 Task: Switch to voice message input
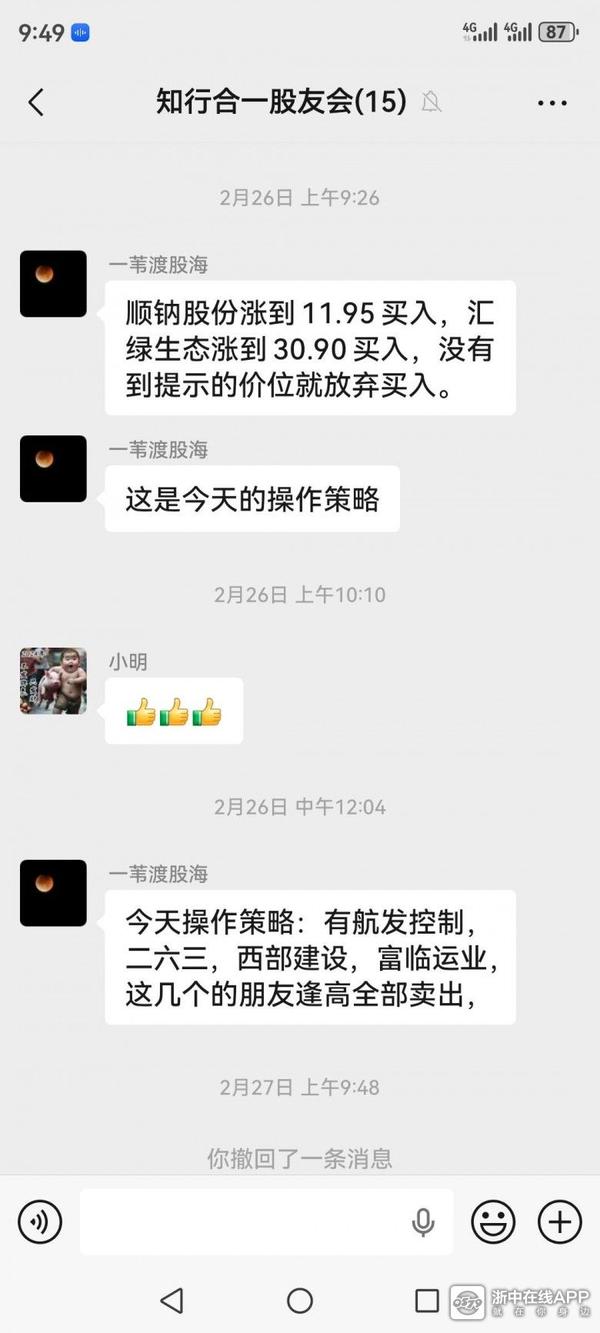coord(40,1221)
